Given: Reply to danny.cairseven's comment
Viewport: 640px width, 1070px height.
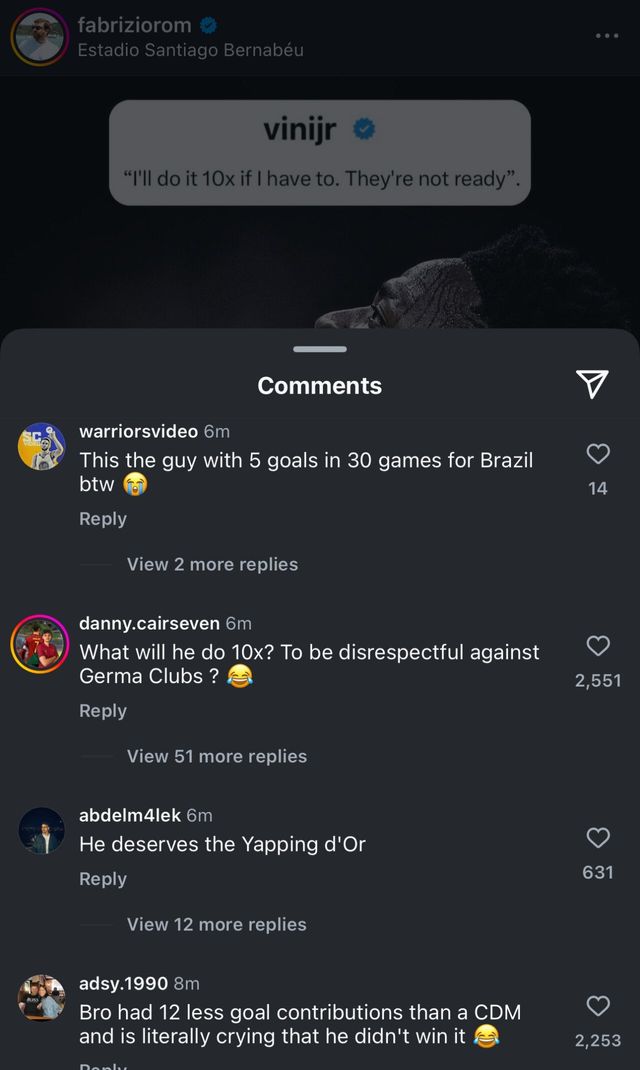Looking at the screenshot, I should click(x=103, y=710).
